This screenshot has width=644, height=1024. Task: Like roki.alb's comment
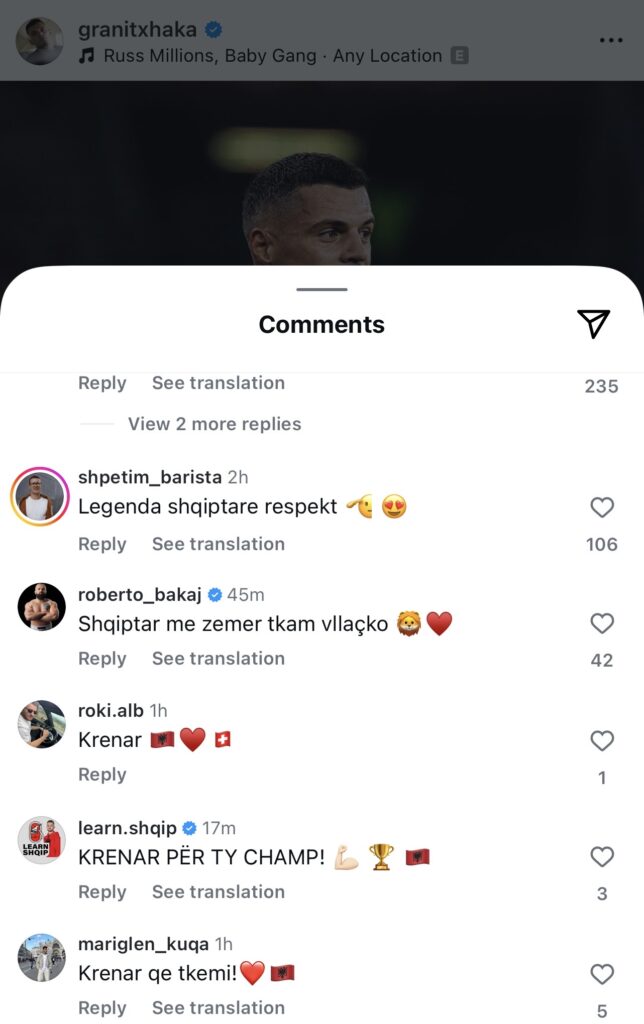[601, 741]
